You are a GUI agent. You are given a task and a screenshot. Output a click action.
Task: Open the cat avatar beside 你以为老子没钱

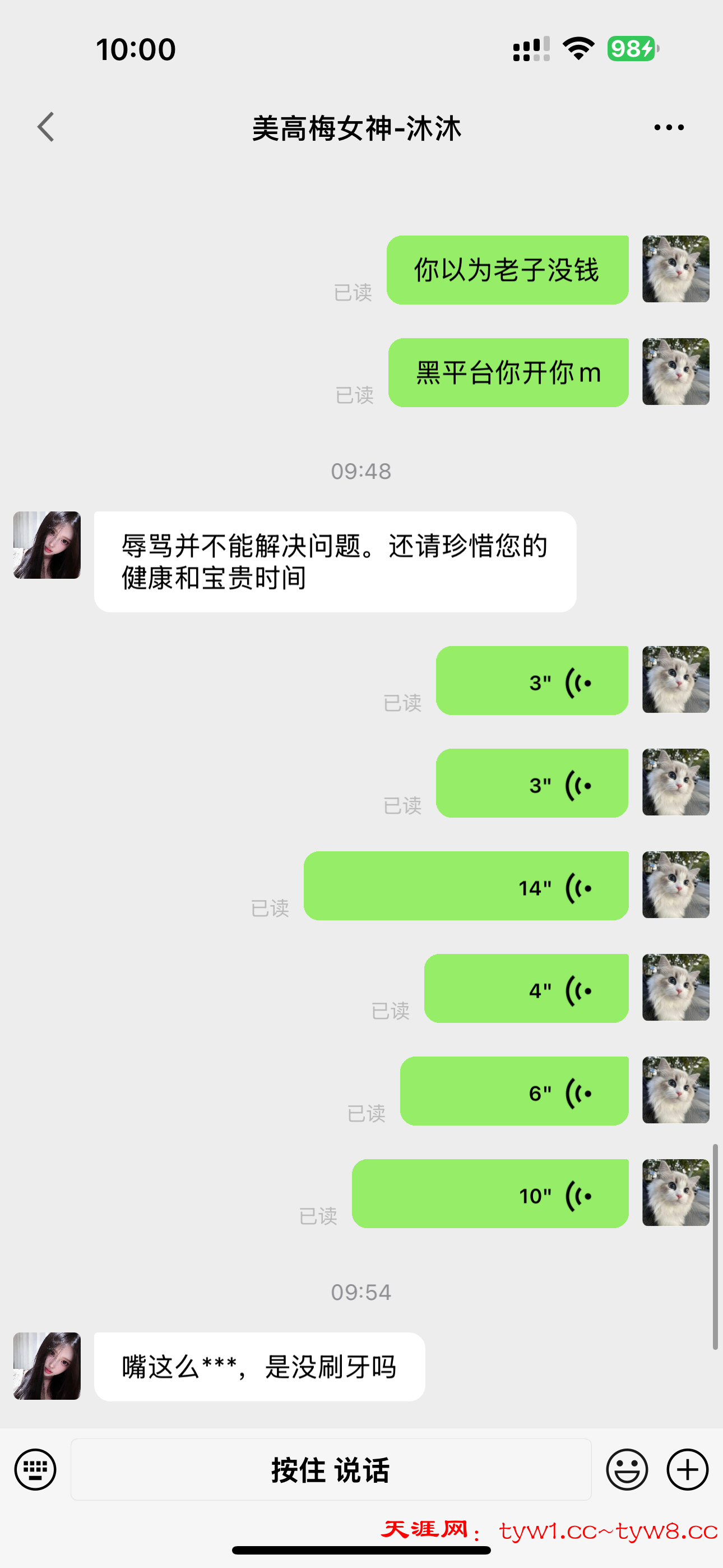pyautogui.click(x=675, y=269)
